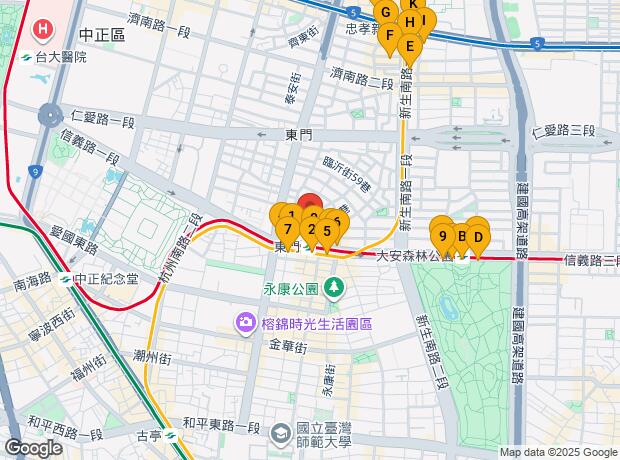Select the 永康公園 park icon
This screenshot has width=620, height=460.
pyautogui.click(x=332, y=290)
